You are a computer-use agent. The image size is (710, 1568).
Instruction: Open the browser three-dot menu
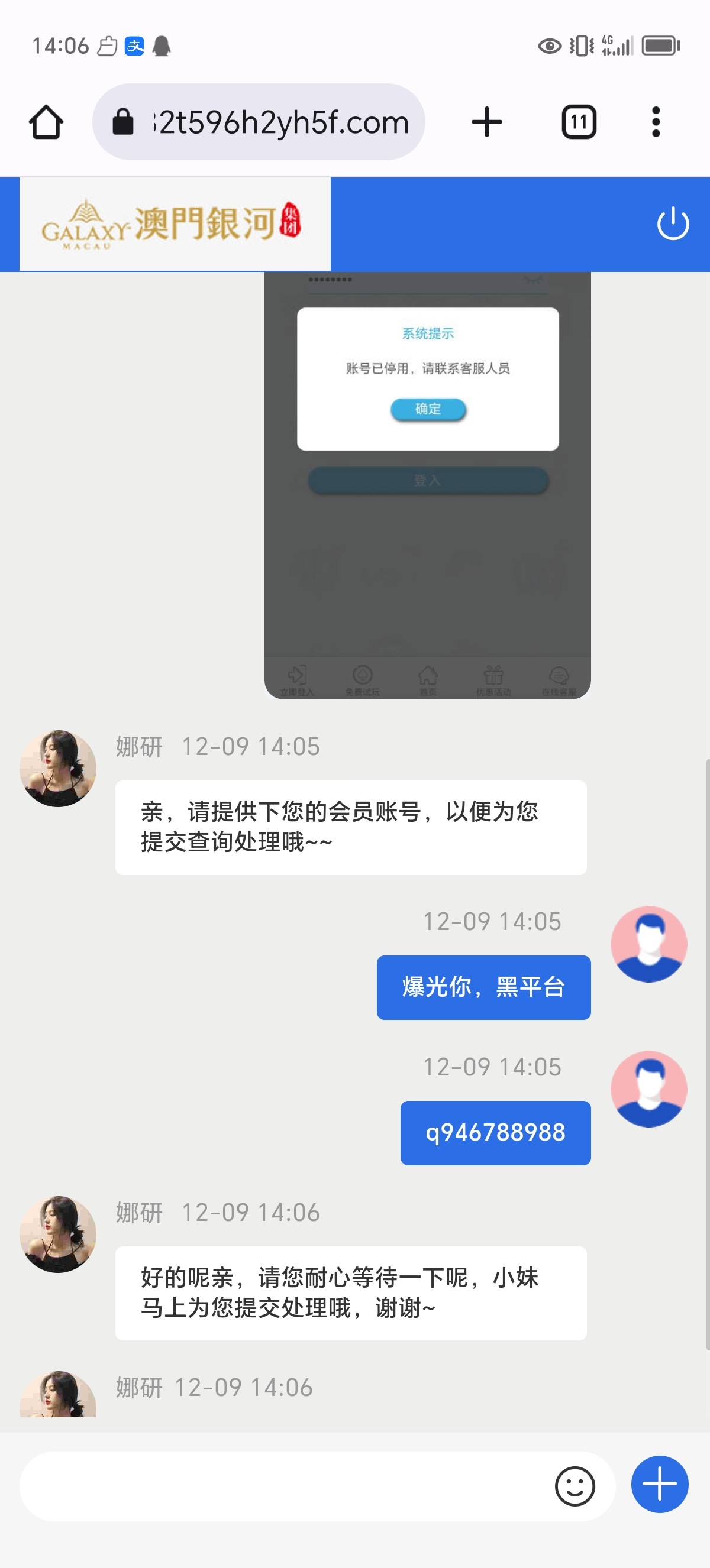(x=656, y=121)
